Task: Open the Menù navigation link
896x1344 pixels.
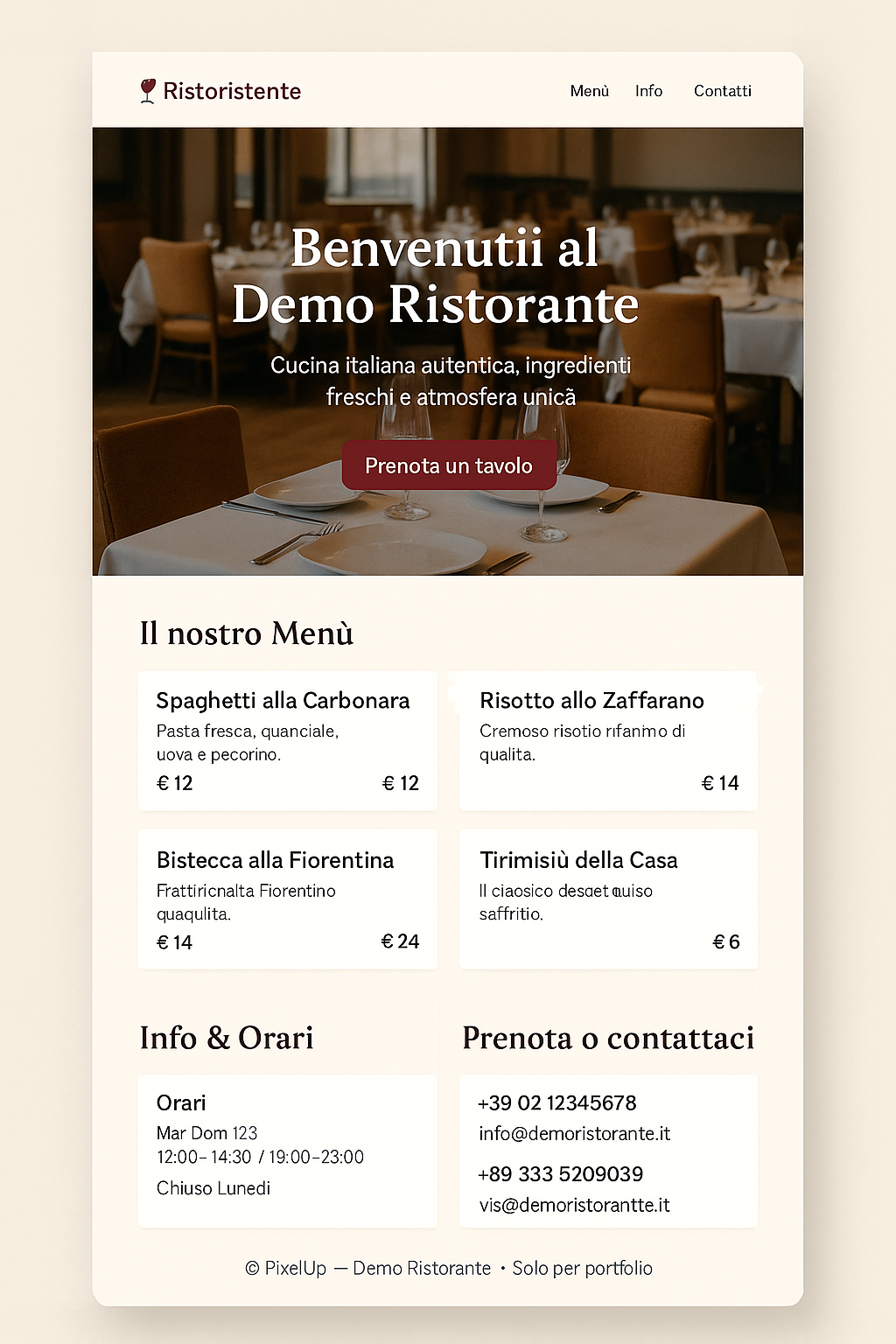Action: [x=589, y=91]
